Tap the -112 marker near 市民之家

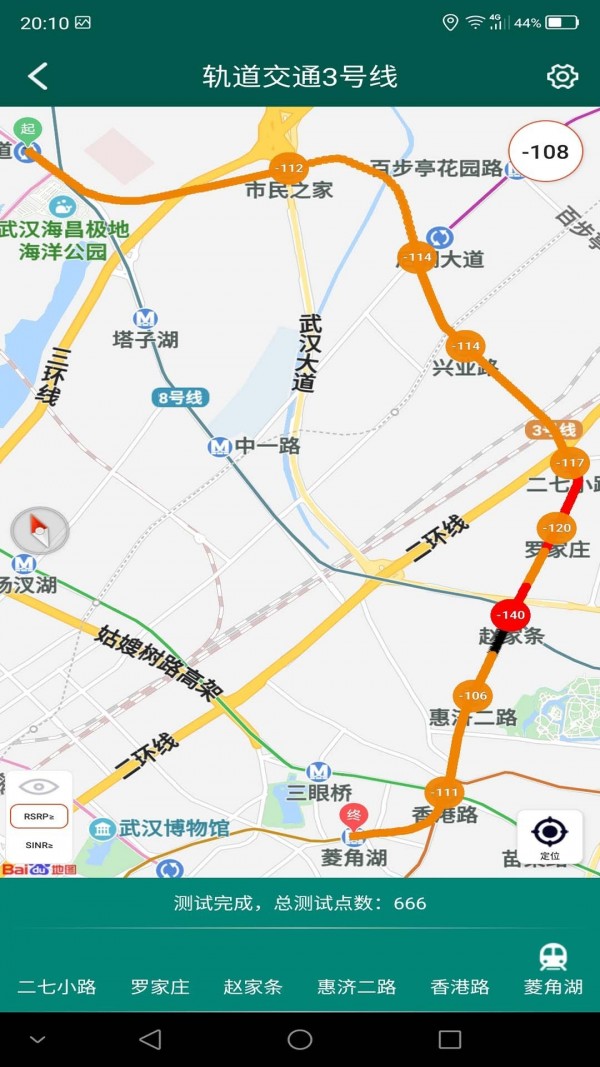tap(288, 167)
